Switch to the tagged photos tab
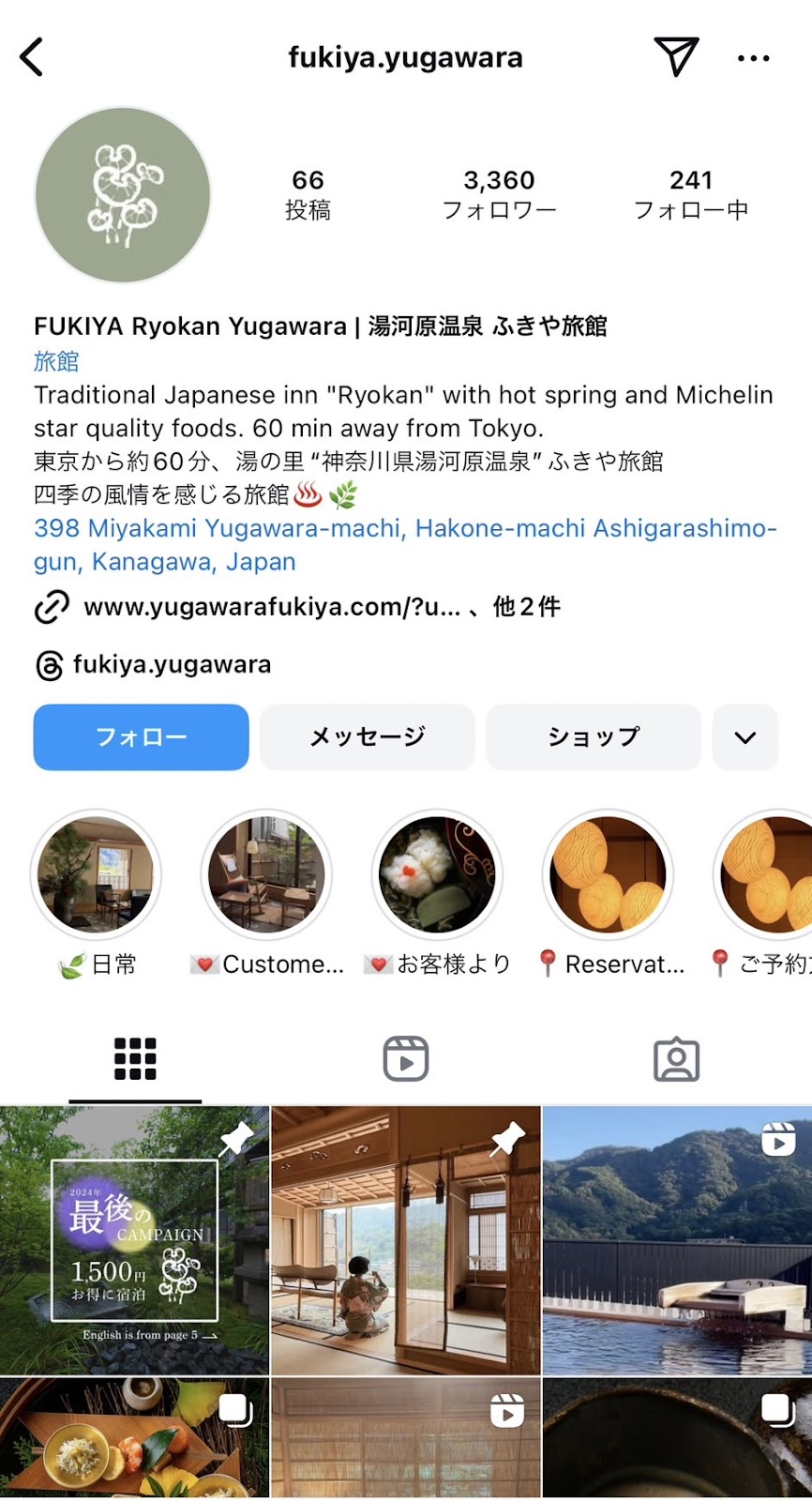The image size is (812, 1501). coord(676,1059)
